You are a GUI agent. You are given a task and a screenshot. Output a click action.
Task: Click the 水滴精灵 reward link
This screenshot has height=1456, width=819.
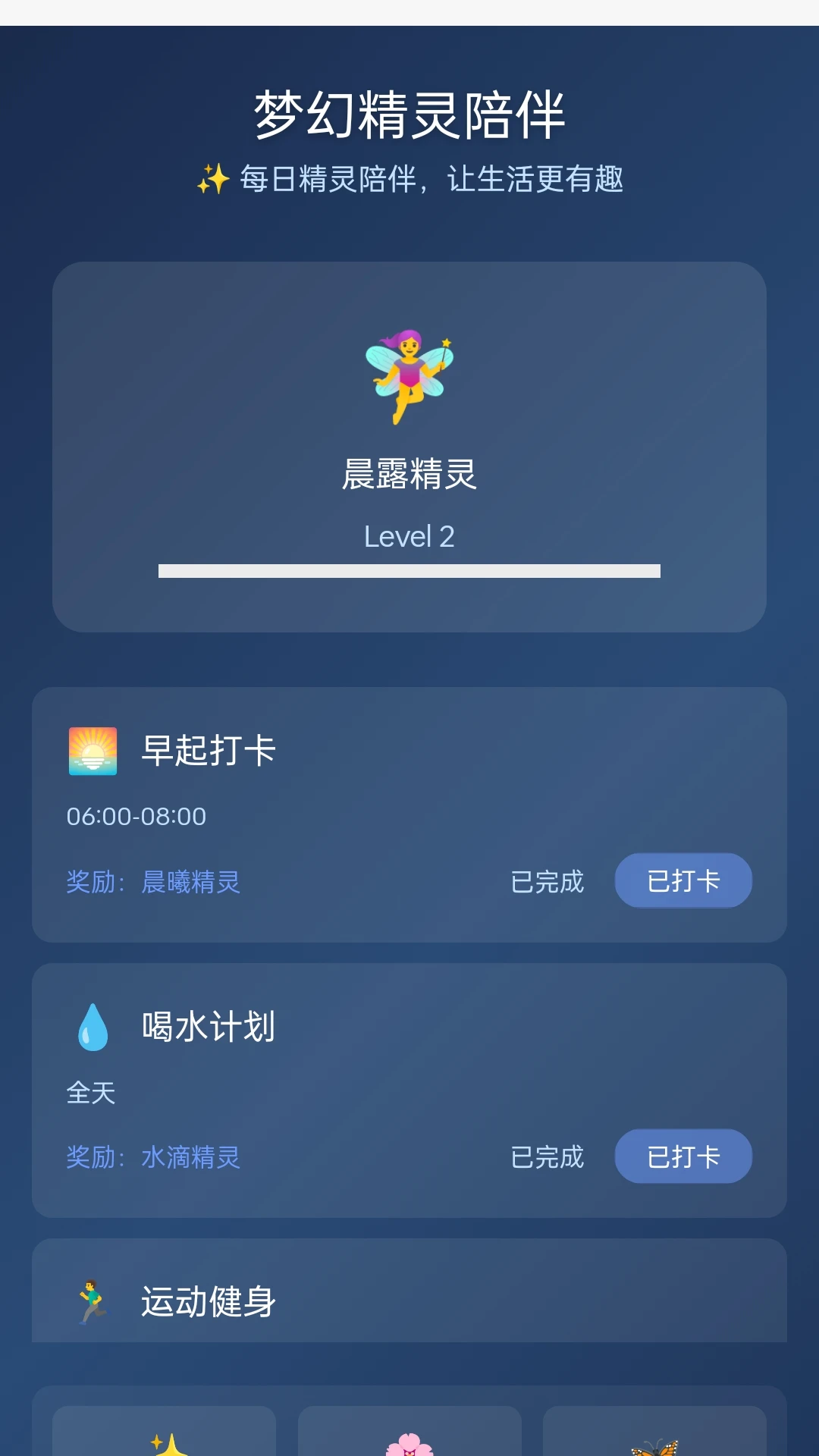coord(191,1158)
